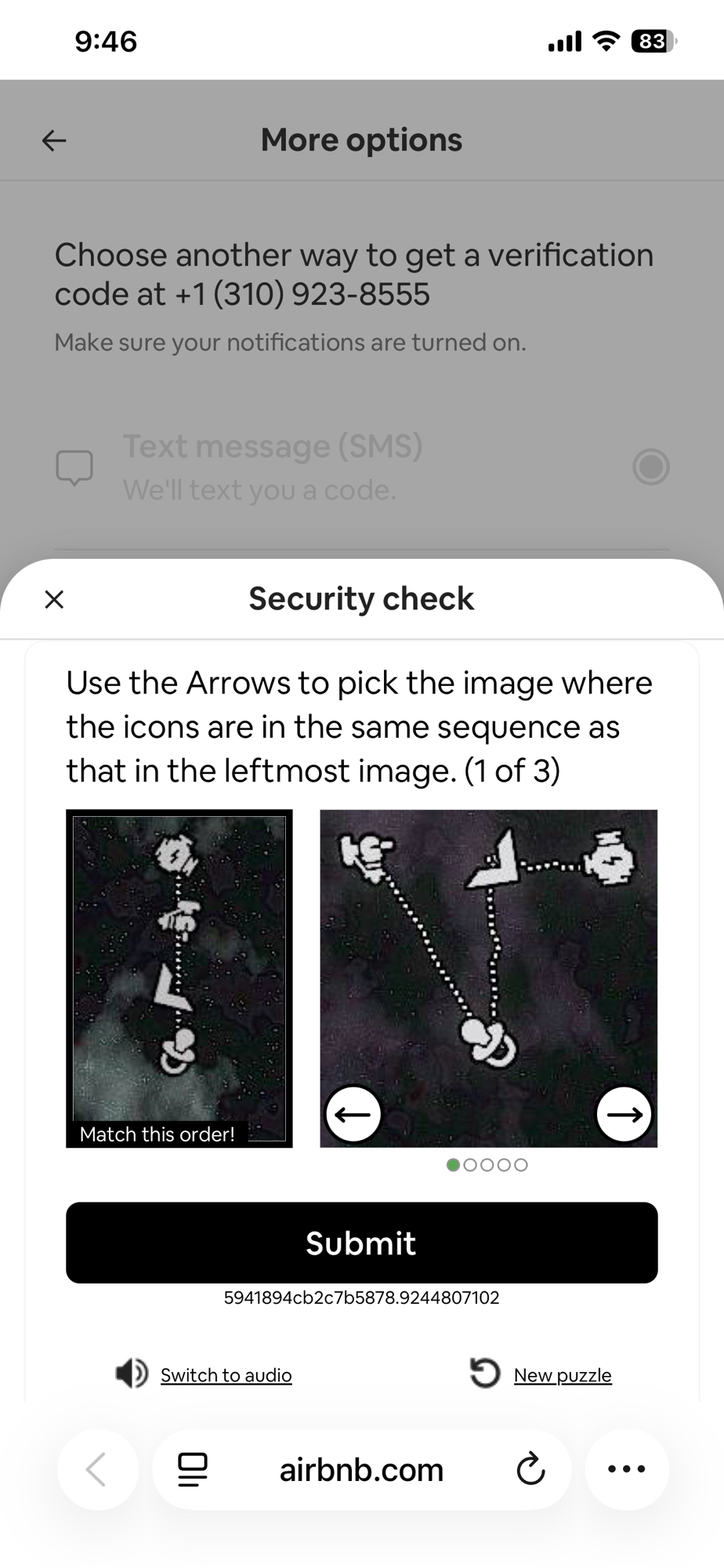Close the Security check sheet
Image resolution: width=724 pixels, height=1568 pixels.
coord(54,600)
